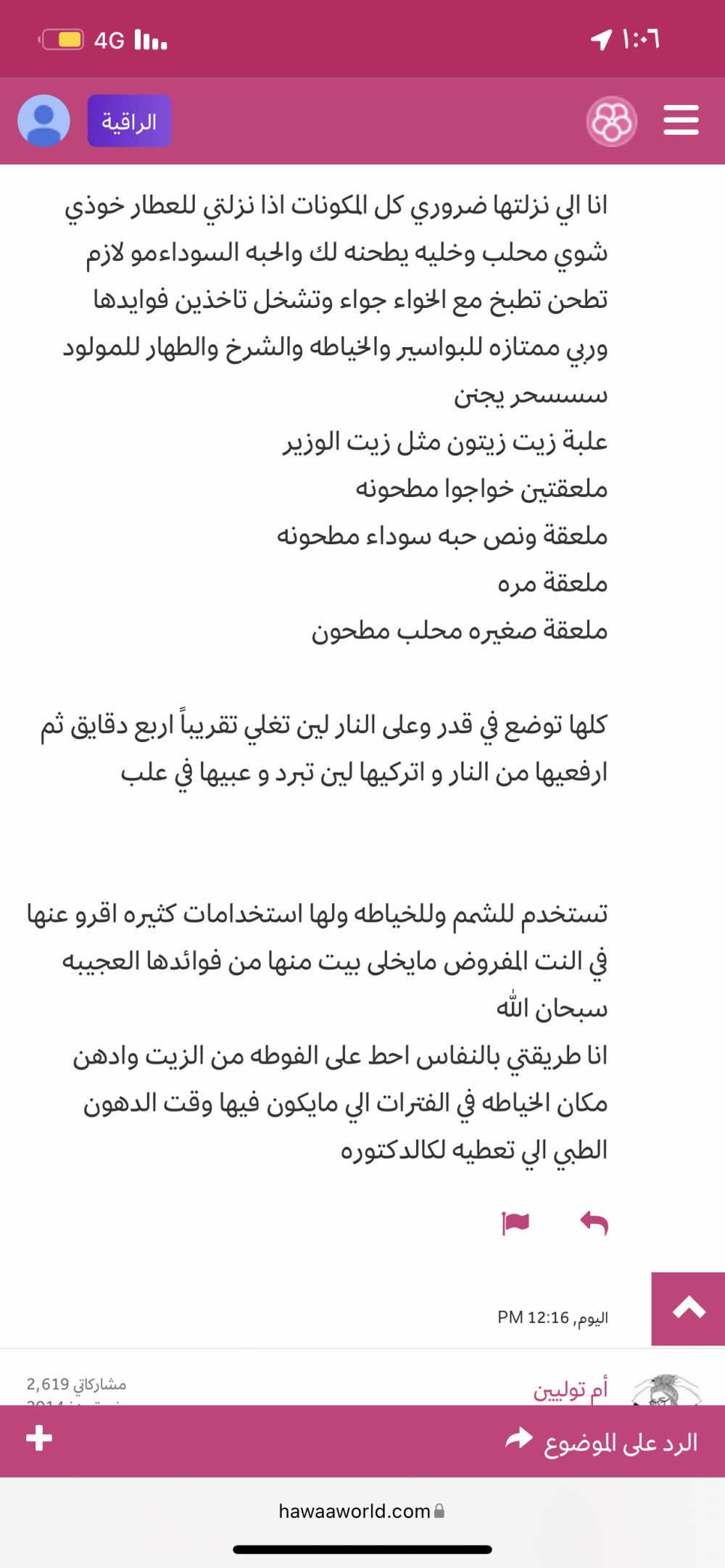This screenshot has width=725, height=1568.
Task: Tap the plus icon in bottom bar
Action: pyautogui.click(x=39, y=1438)
